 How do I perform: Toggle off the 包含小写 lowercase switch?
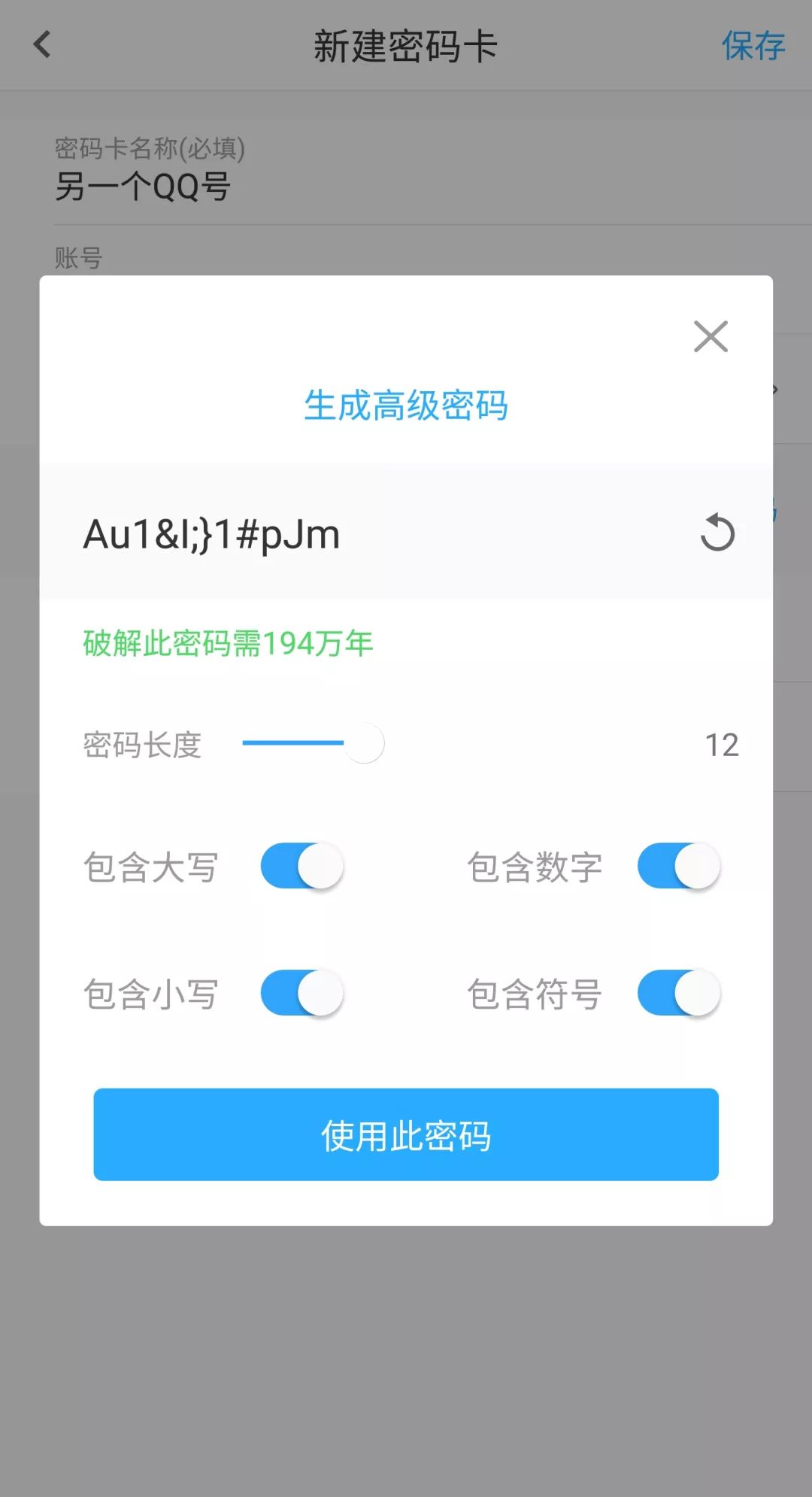pyautogui.click(x=302, y=993)
